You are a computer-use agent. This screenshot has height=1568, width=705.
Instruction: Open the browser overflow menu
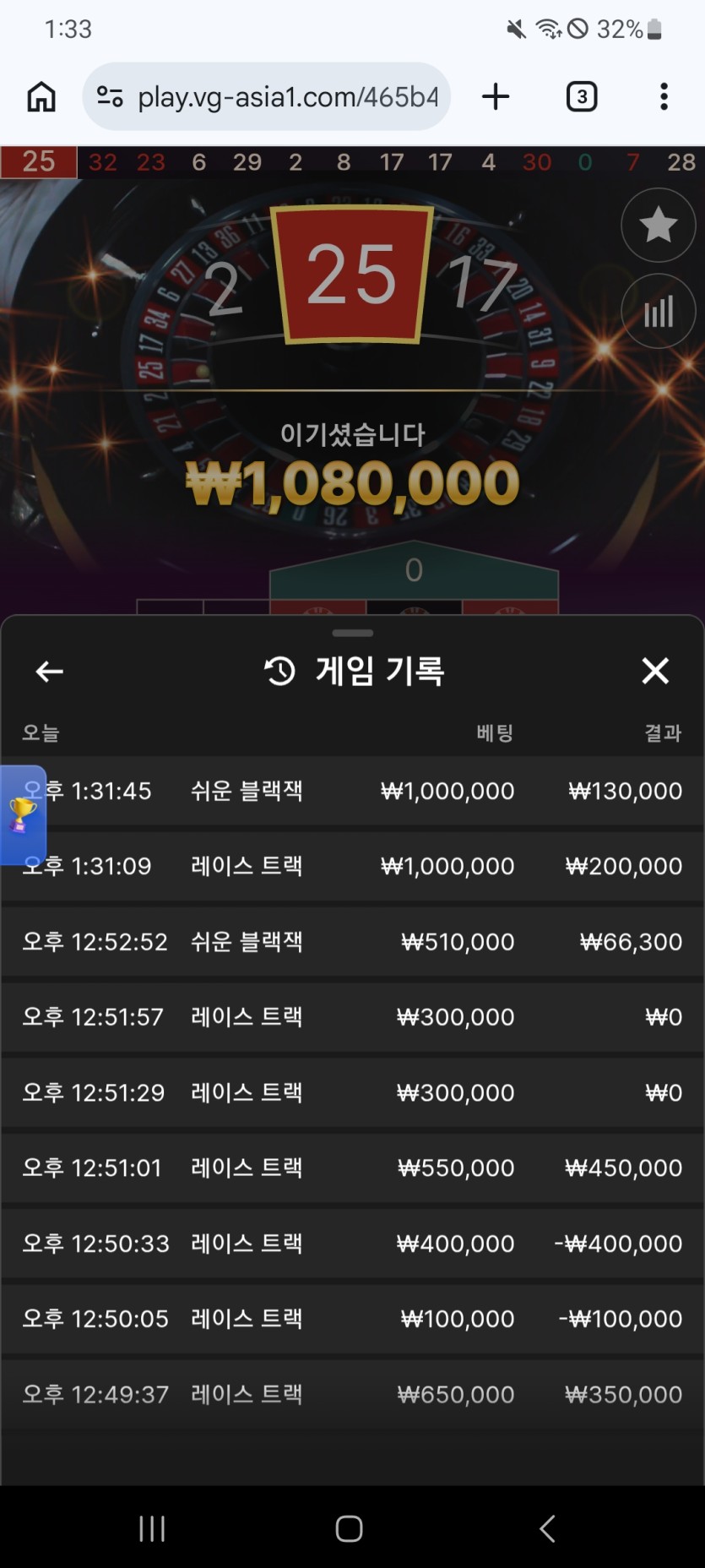point(664,97)
